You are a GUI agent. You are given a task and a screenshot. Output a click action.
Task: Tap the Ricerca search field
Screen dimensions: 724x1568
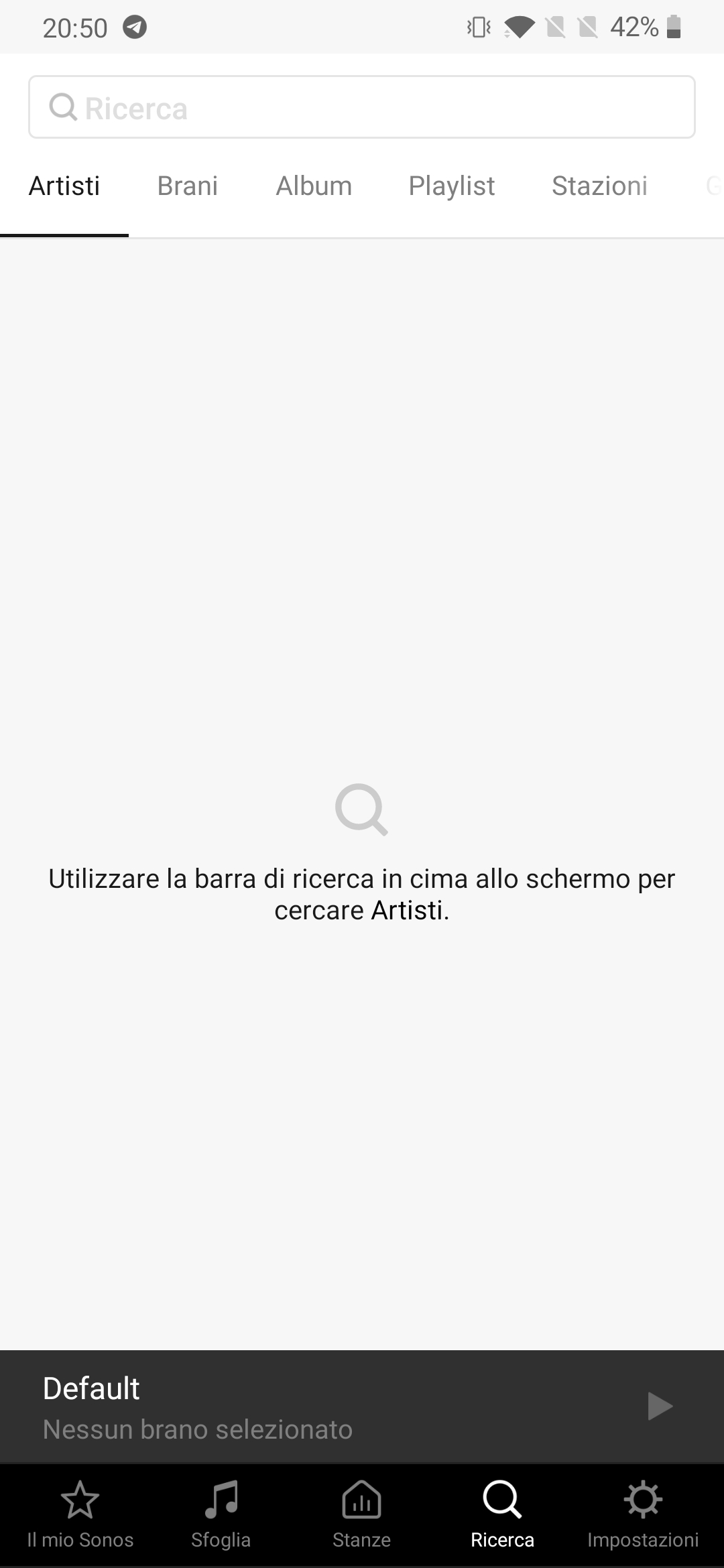[361, 107]
